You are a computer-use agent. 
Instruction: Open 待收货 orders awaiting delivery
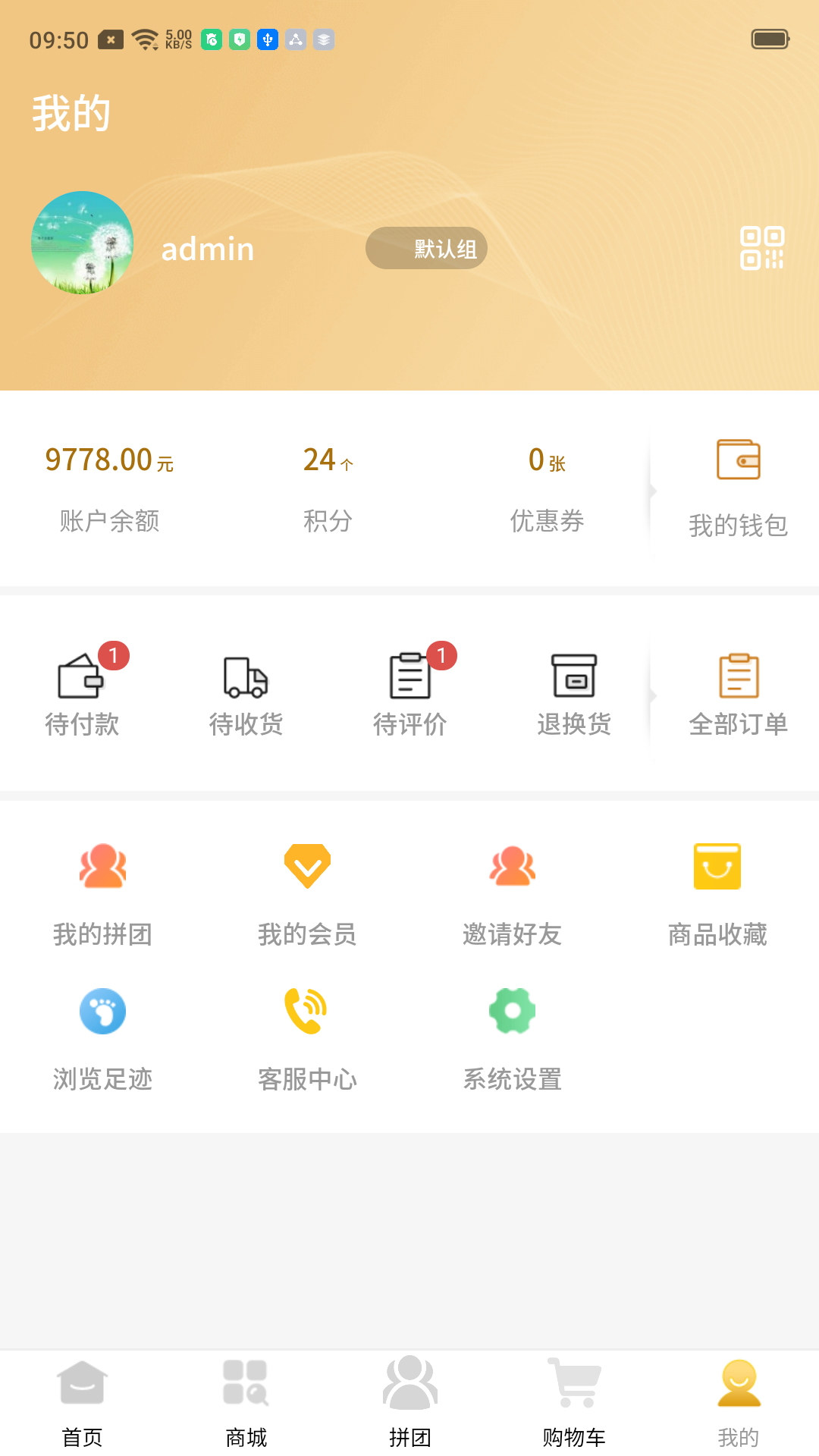click(246, 694)
